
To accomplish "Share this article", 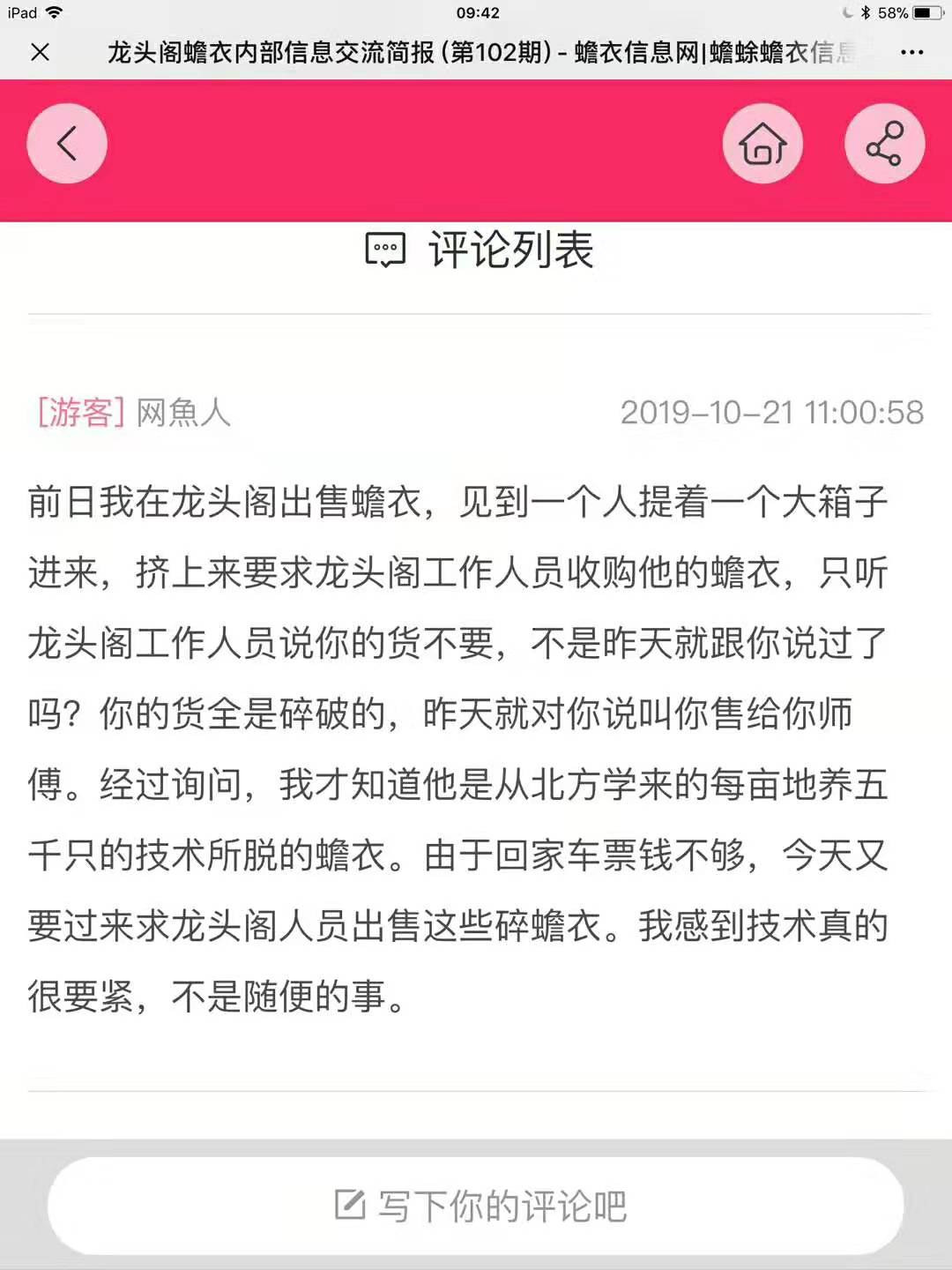I will 884,144.
